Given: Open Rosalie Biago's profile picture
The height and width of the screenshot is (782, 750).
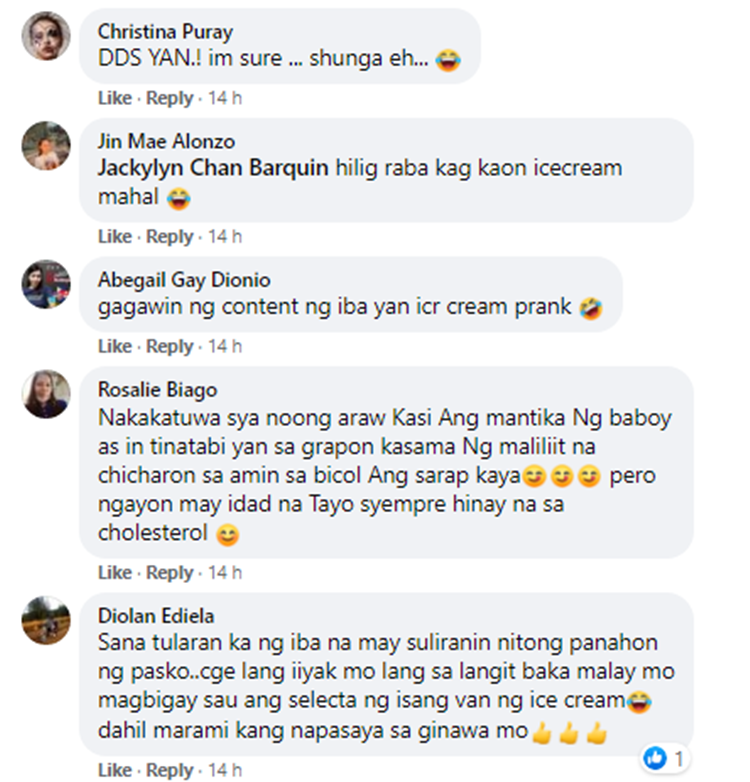Looking at the screenshot, I should pyautogui.click(x=46, y=394).
